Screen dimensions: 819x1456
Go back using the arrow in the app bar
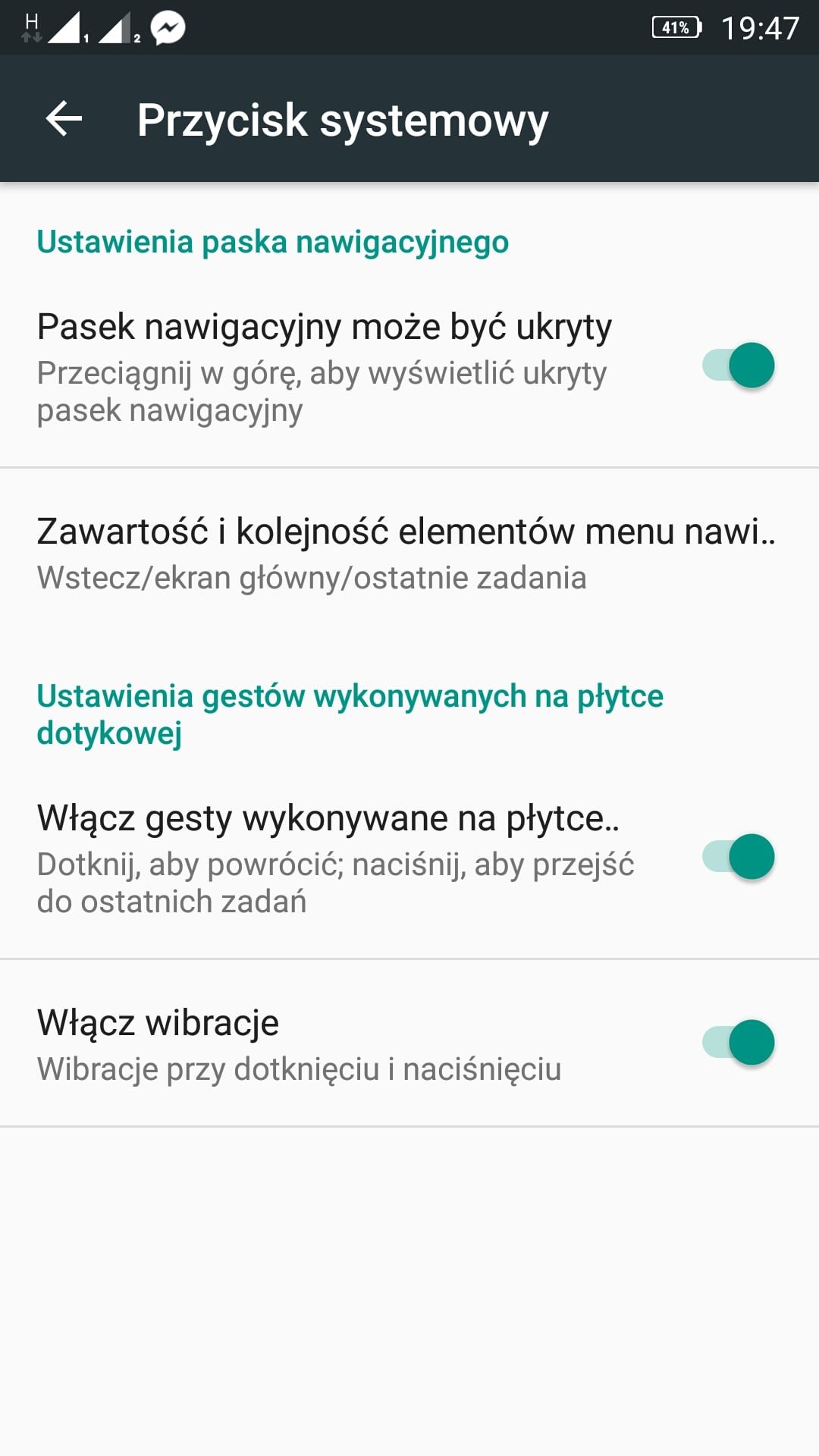(64, 119)
